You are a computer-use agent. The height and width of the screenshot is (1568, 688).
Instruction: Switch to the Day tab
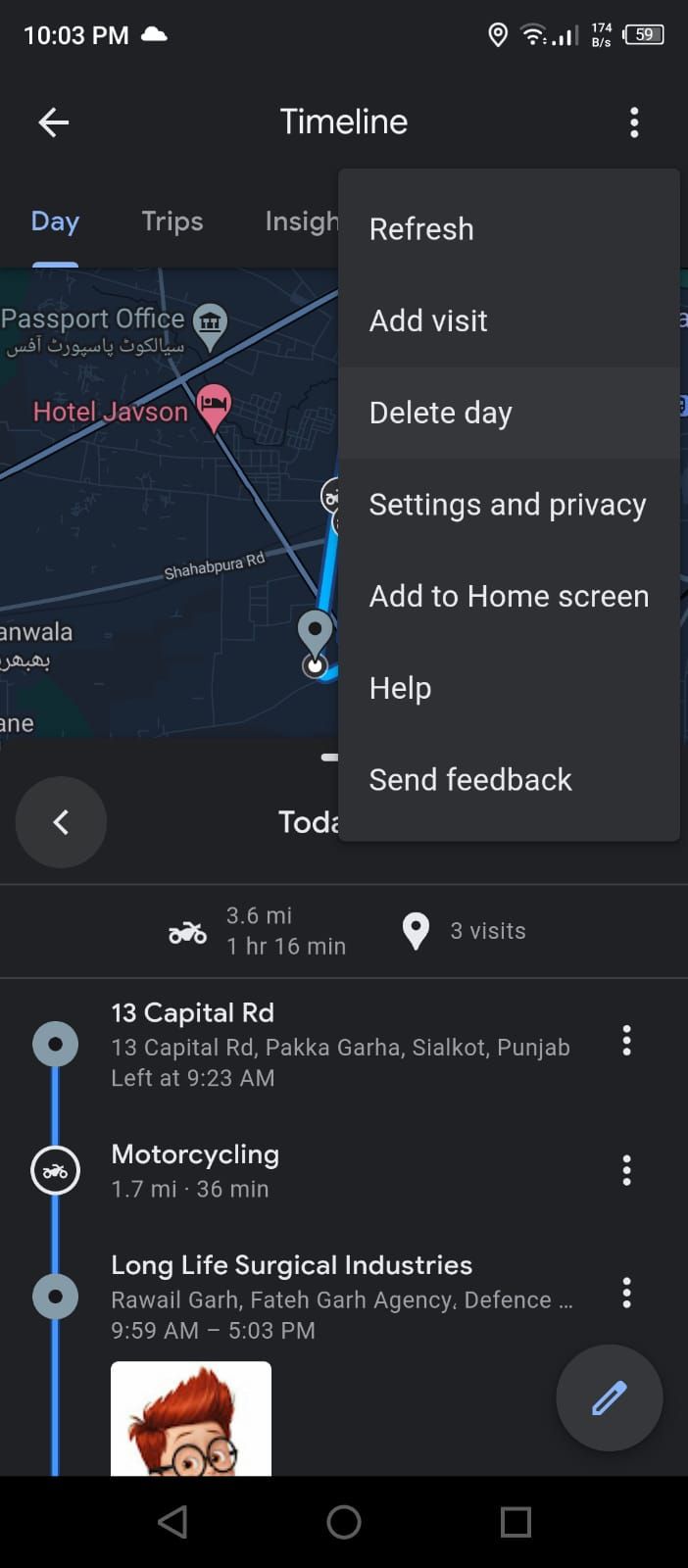coord(55,221)
